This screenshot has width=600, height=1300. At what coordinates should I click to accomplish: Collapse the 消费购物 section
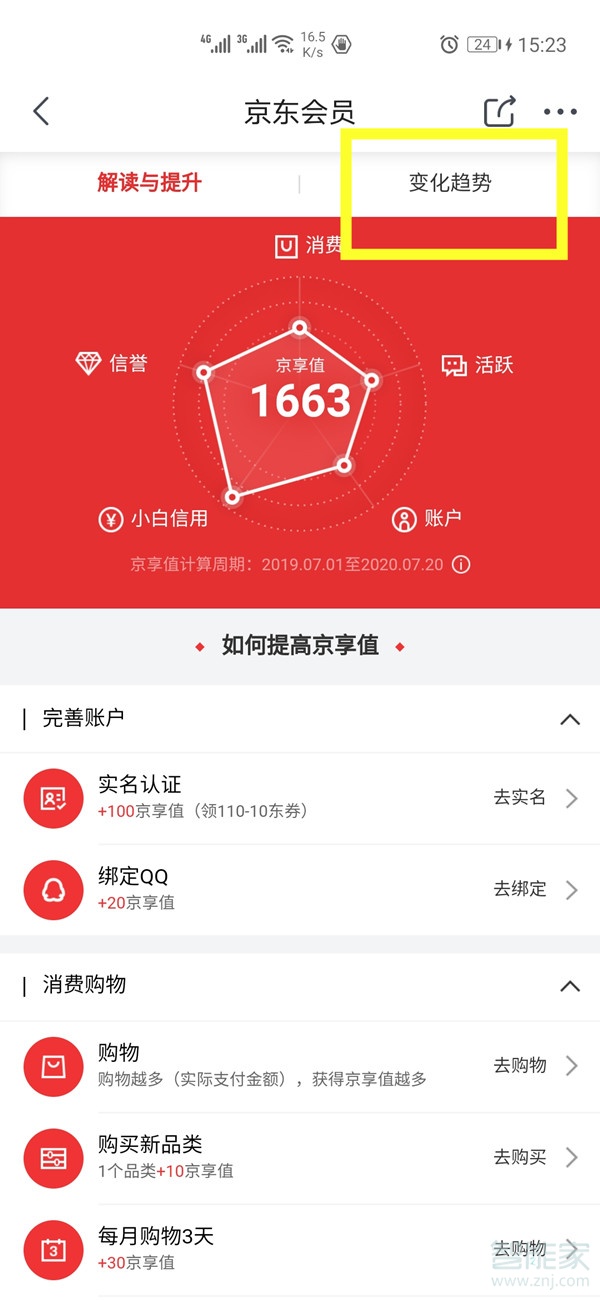(x=570, y=986)
